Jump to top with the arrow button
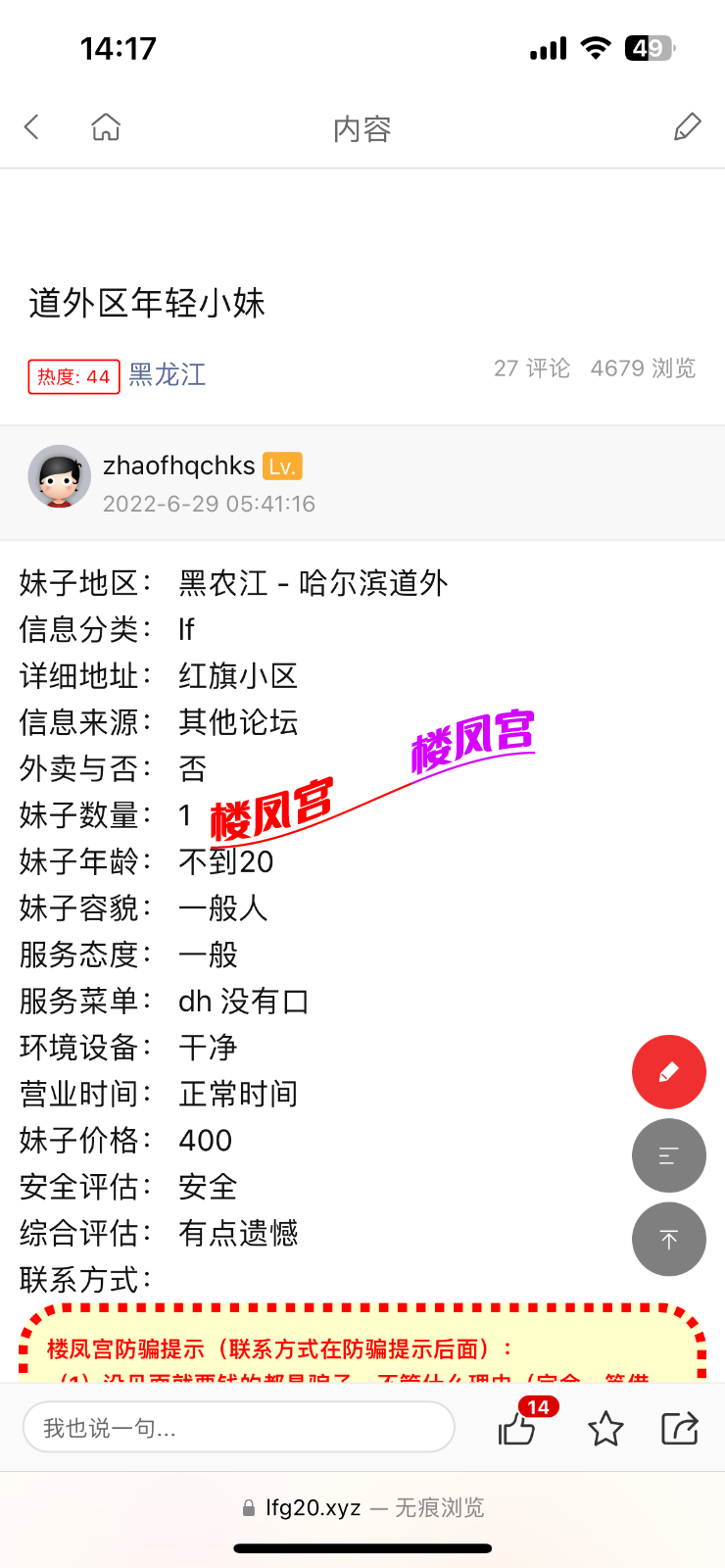Viewport: 725px width, 1568px height. [668, 1240]
